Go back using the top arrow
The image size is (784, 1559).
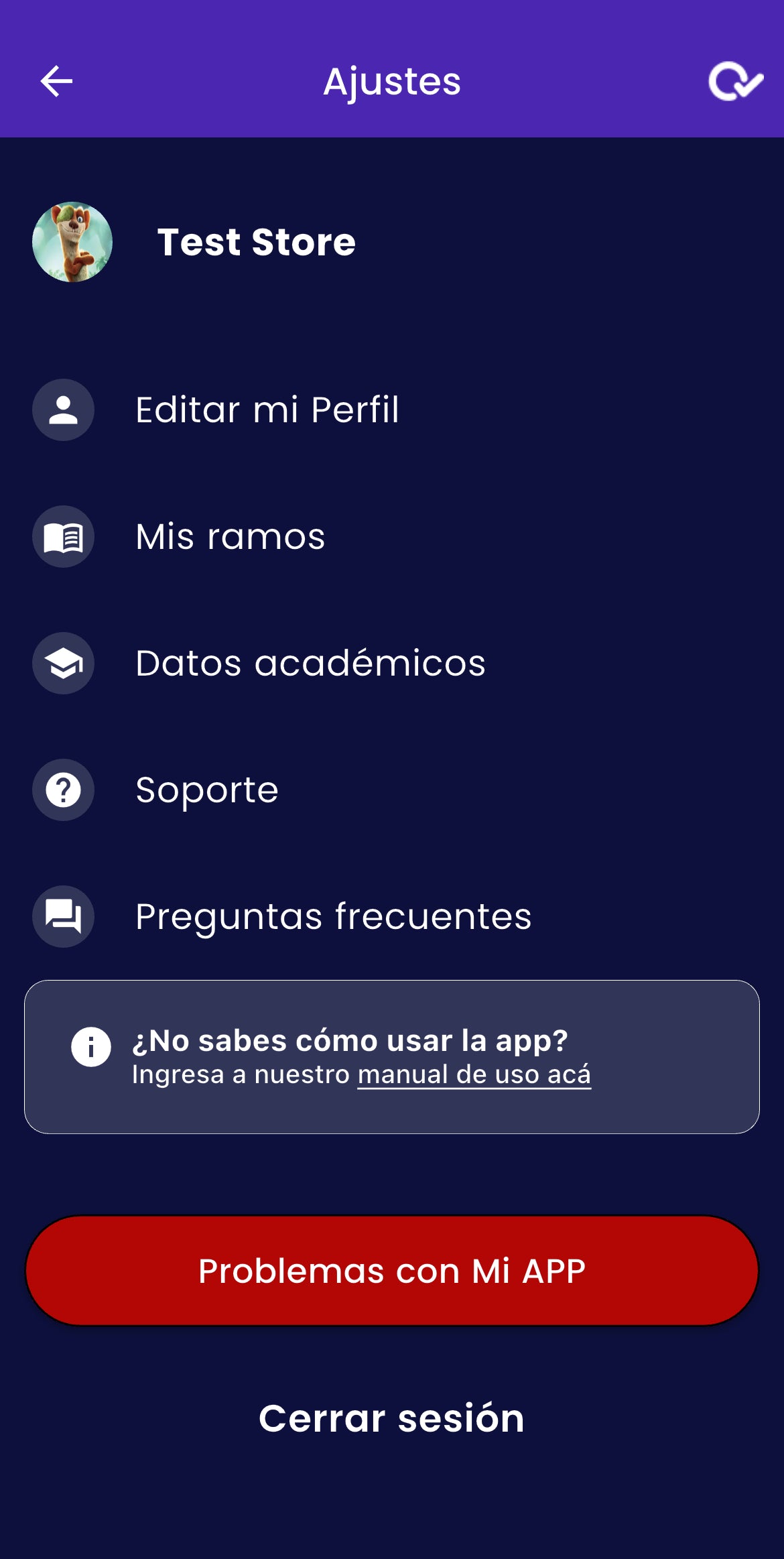57,82
